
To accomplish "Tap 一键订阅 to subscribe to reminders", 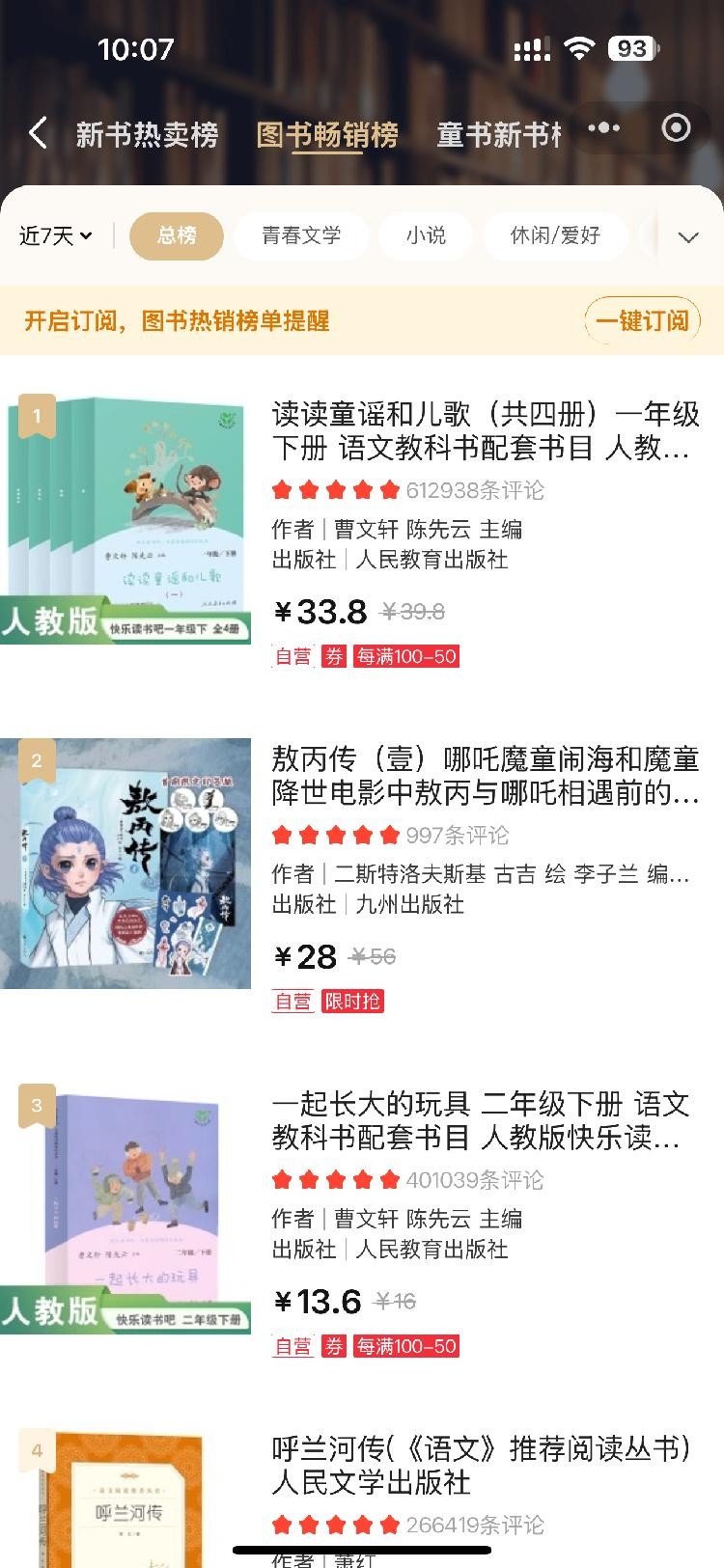I will [642, 320].
